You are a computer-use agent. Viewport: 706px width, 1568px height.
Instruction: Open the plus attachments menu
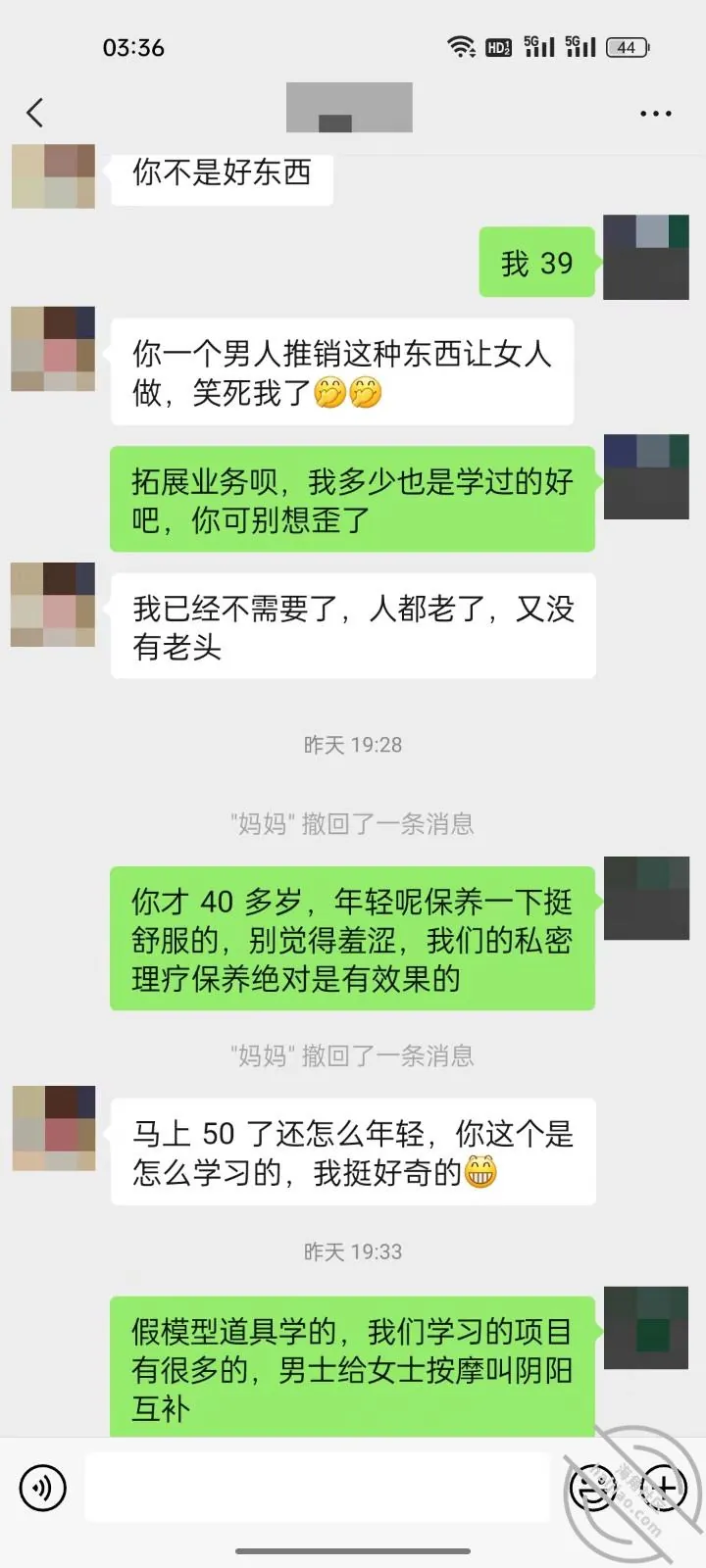pyautogui.click(x=664, y=1488)
